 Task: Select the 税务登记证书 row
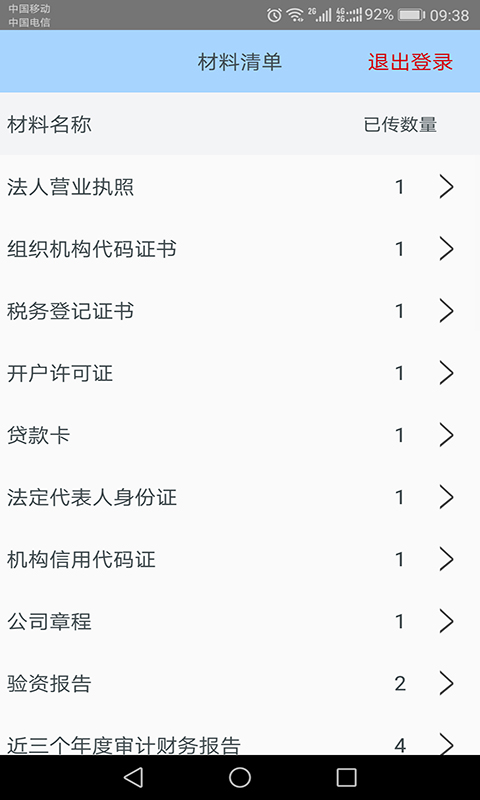240,311
